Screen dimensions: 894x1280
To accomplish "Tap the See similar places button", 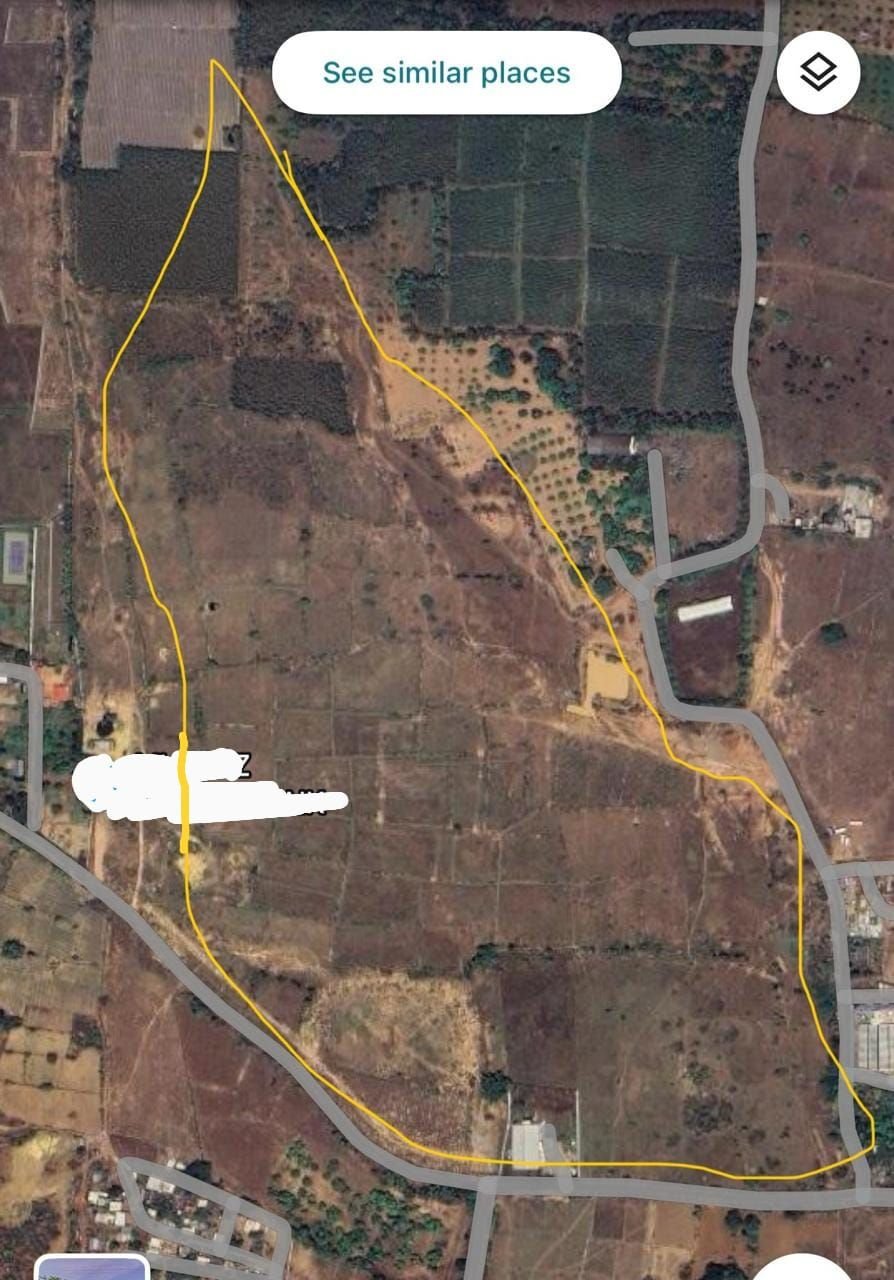I will tap(447, 72).
